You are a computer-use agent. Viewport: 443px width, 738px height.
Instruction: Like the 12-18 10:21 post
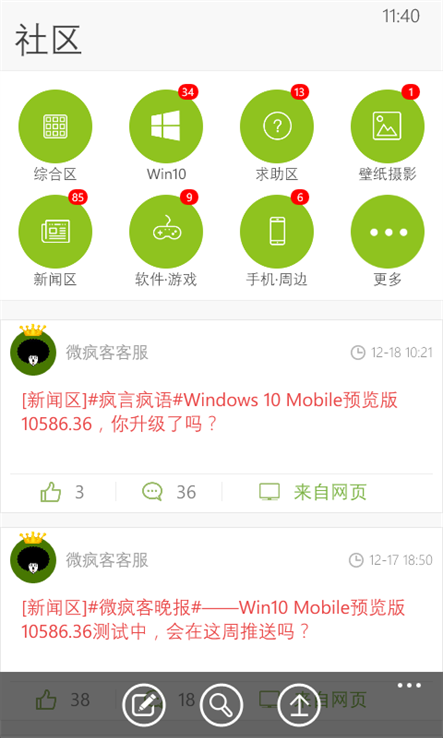pos(62,492)
